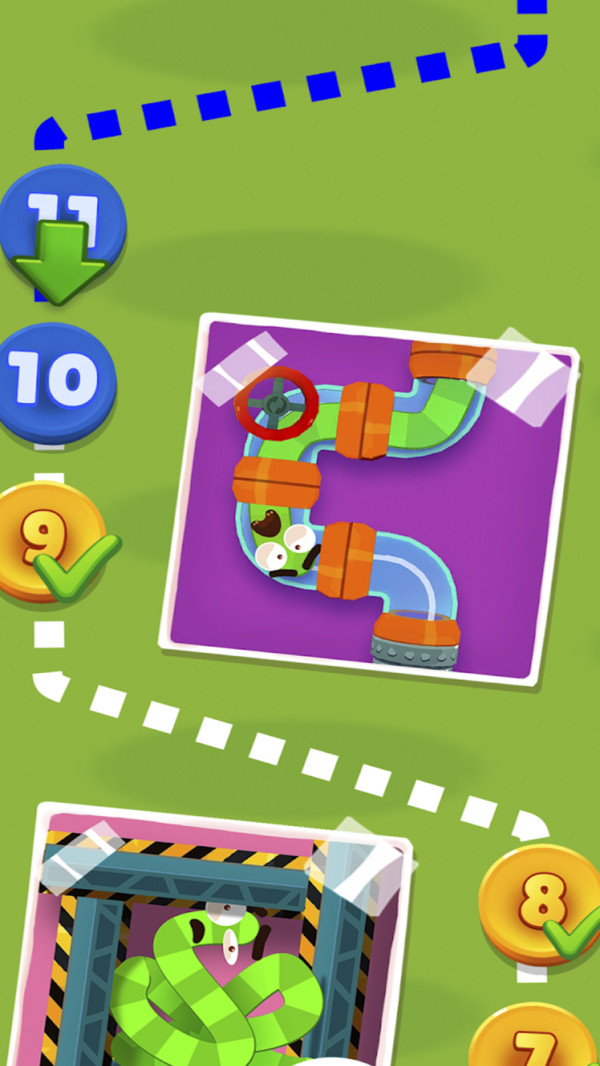Viewport: 600px width, 1066px height.
Task: Select level 10 node
Action: pos(57,380)
